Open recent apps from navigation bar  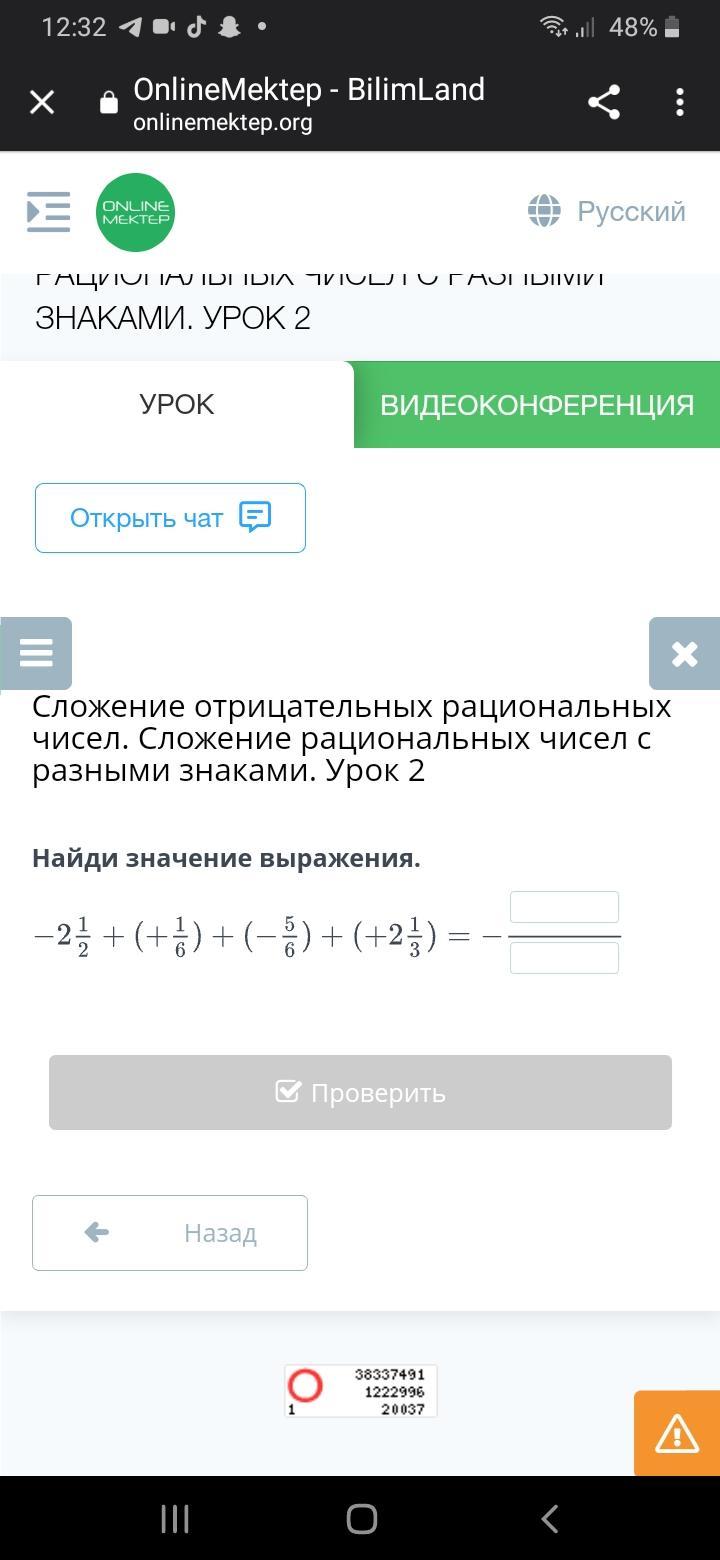[175, 1519]
